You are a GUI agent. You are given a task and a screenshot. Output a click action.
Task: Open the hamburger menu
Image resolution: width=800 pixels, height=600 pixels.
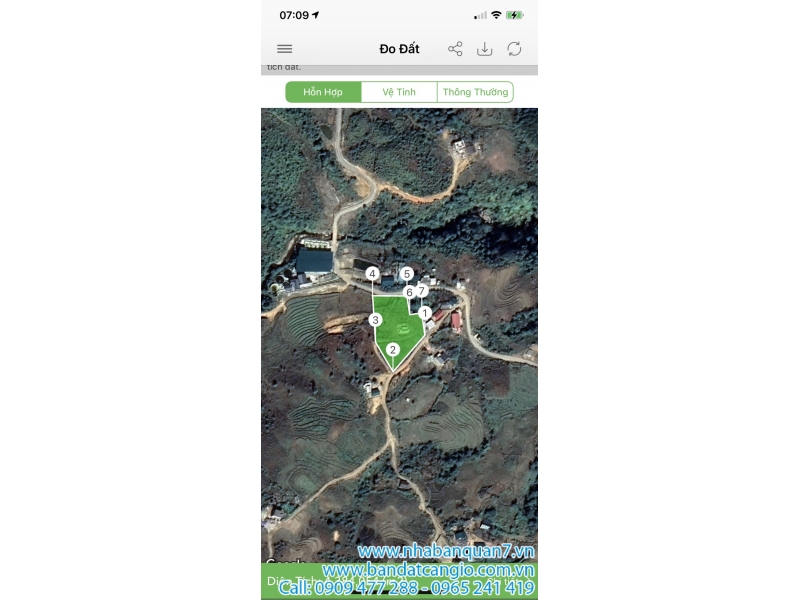click(x=285, y=49)
